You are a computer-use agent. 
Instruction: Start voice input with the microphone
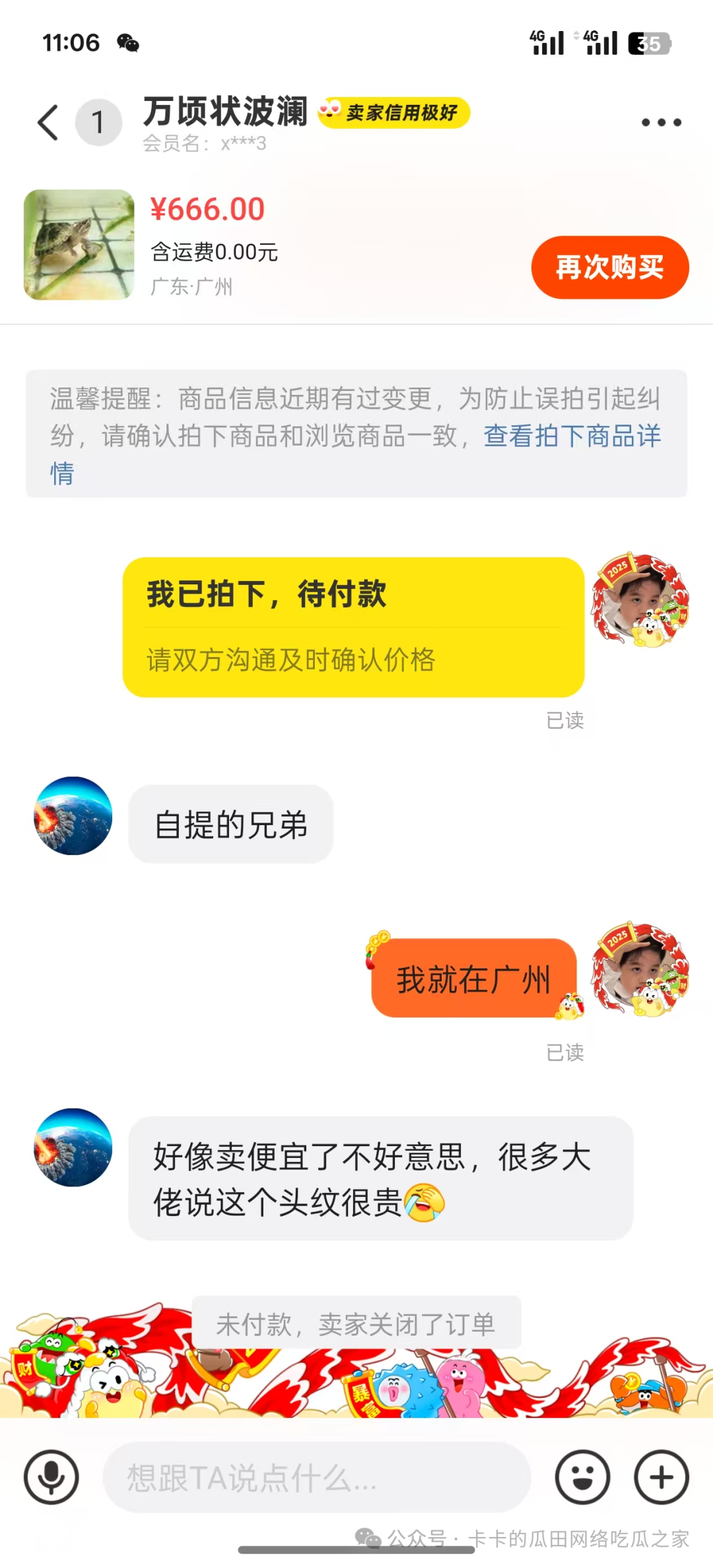point(51,1478)
